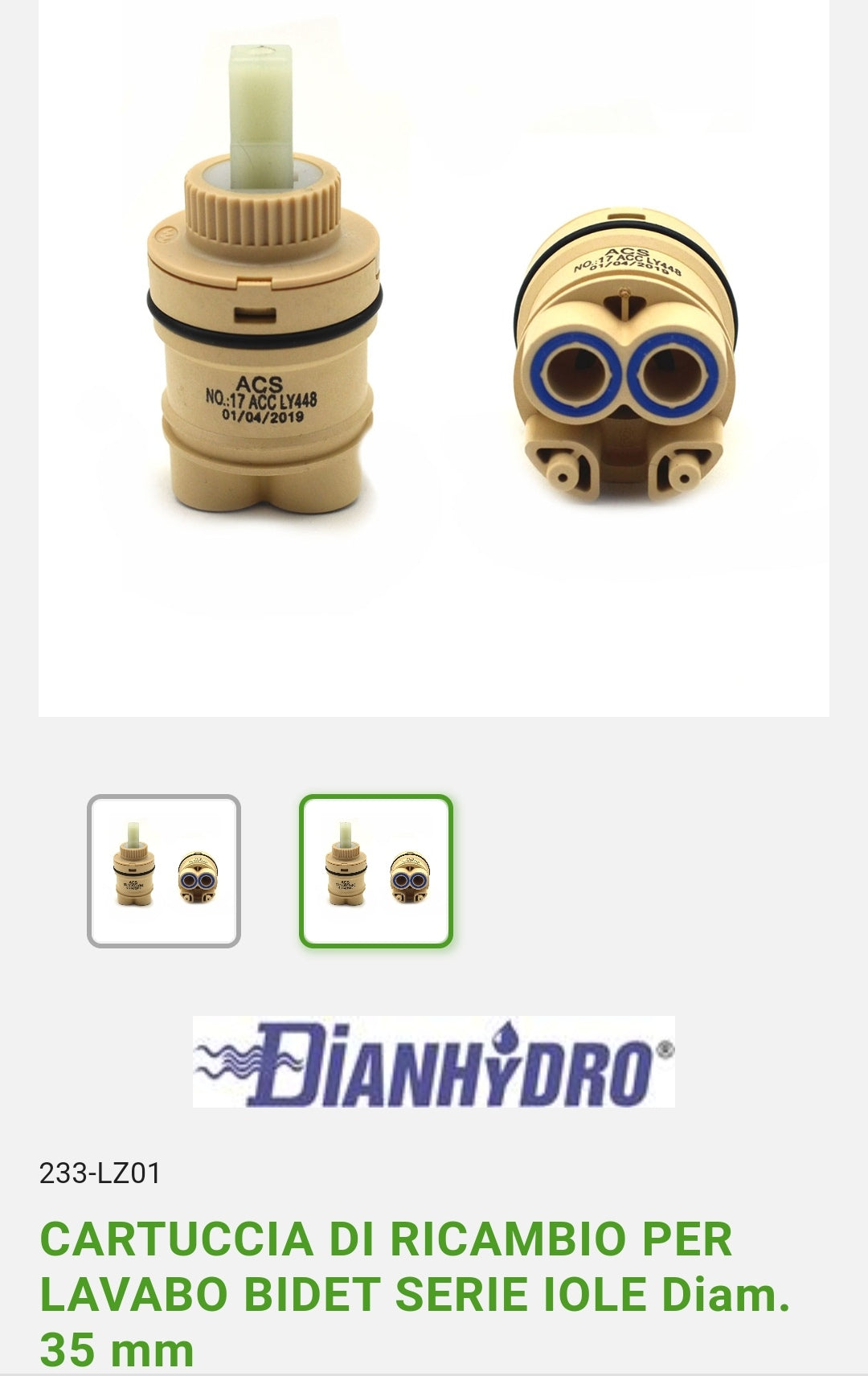Screen dimensions: 868x1376
Task: Select the second product thumbnail with green border
Action: [x=376, y=871]
